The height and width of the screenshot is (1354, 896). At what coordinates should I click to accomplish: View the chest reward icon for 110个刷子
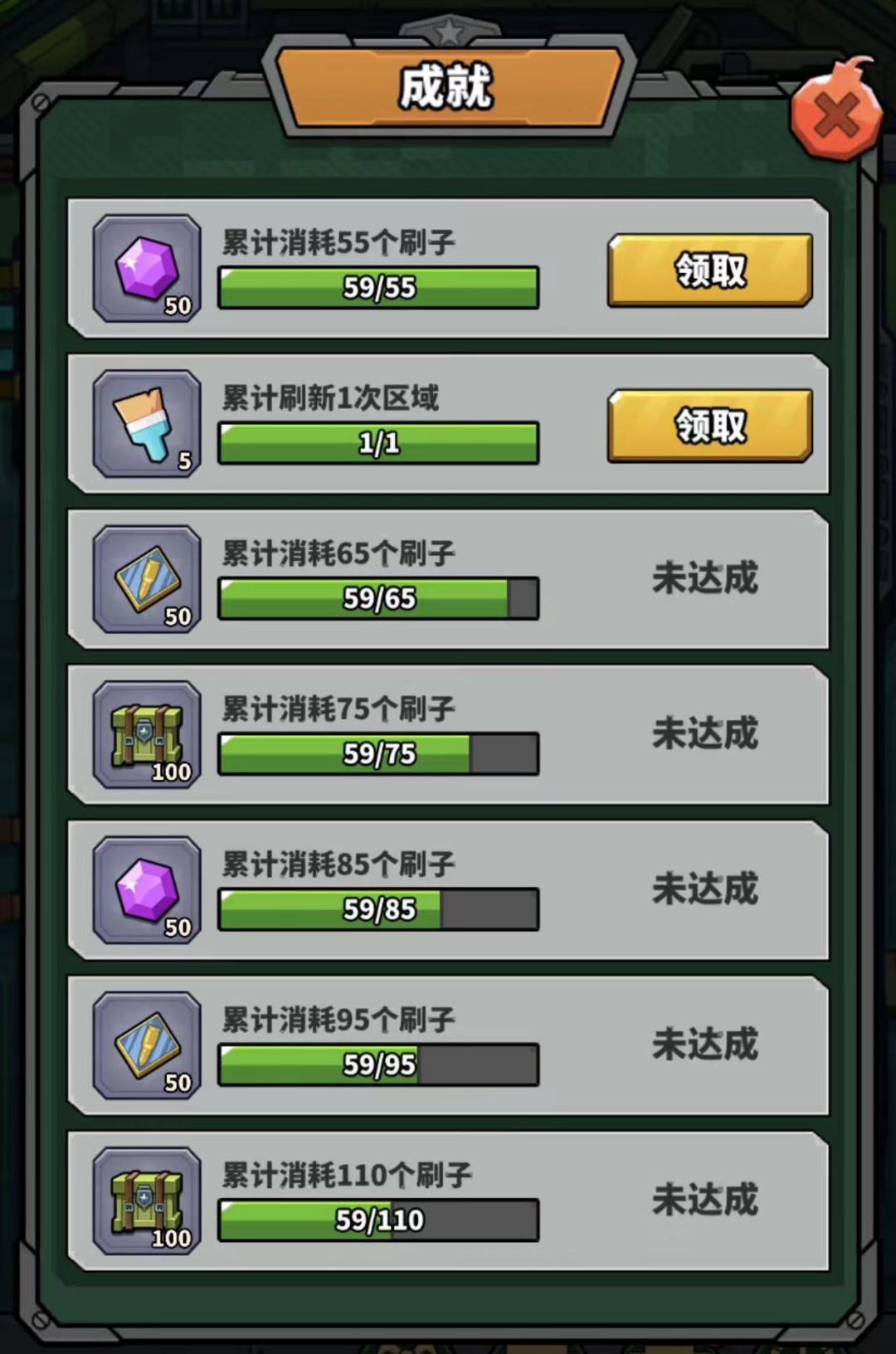click(148, 1201)
